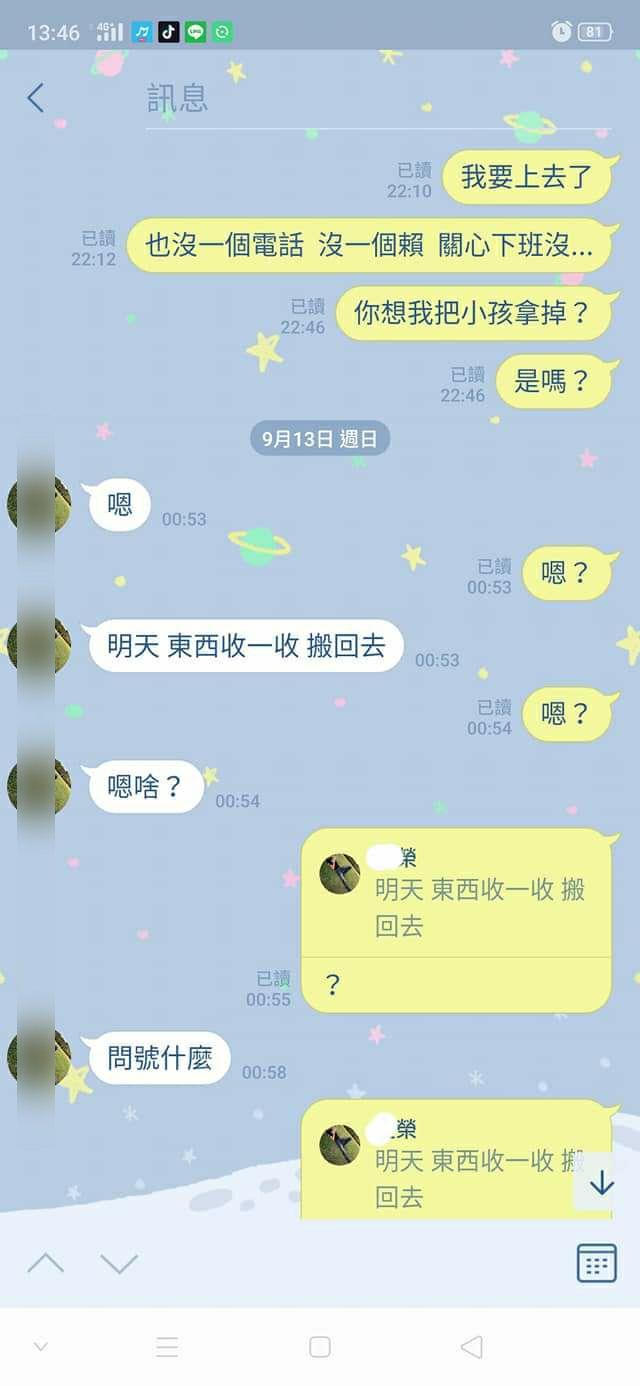Tap the 訊息 search field

coord(378,98)
